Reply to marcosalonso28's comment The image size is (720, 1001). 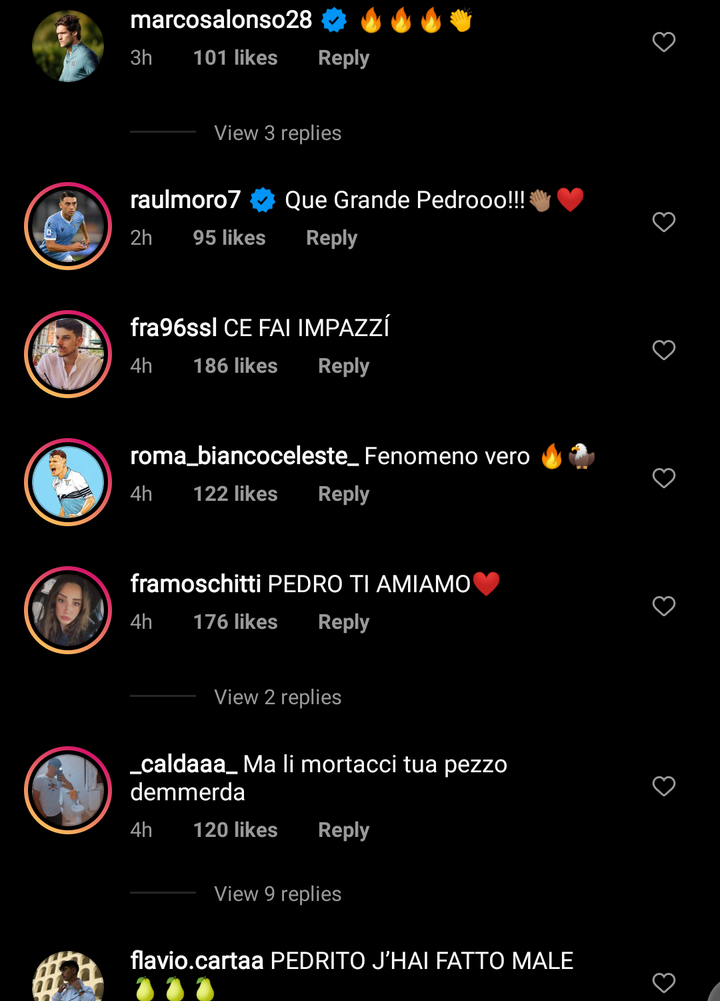[343, 58]
